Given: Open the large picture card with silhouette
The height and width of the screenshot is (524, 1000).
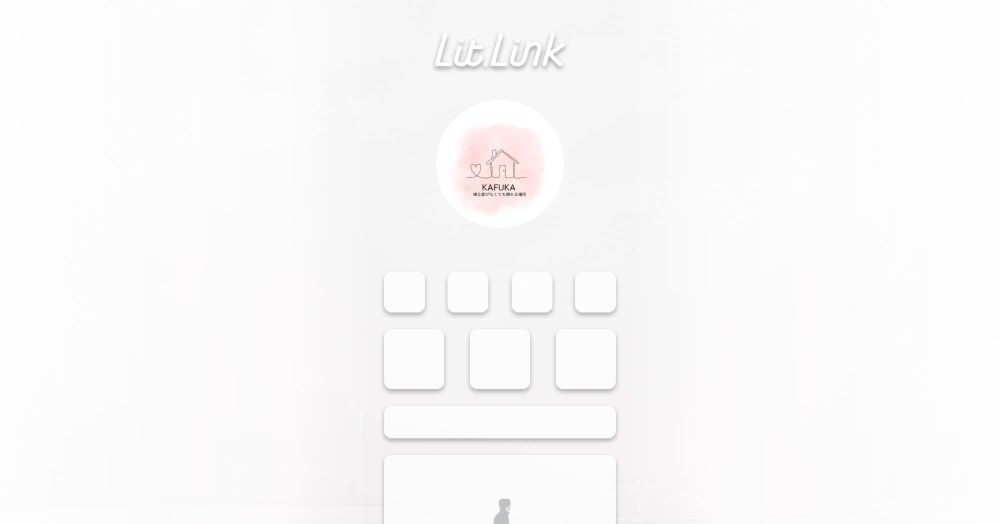Looking at the screenshot, I should 500,492.
